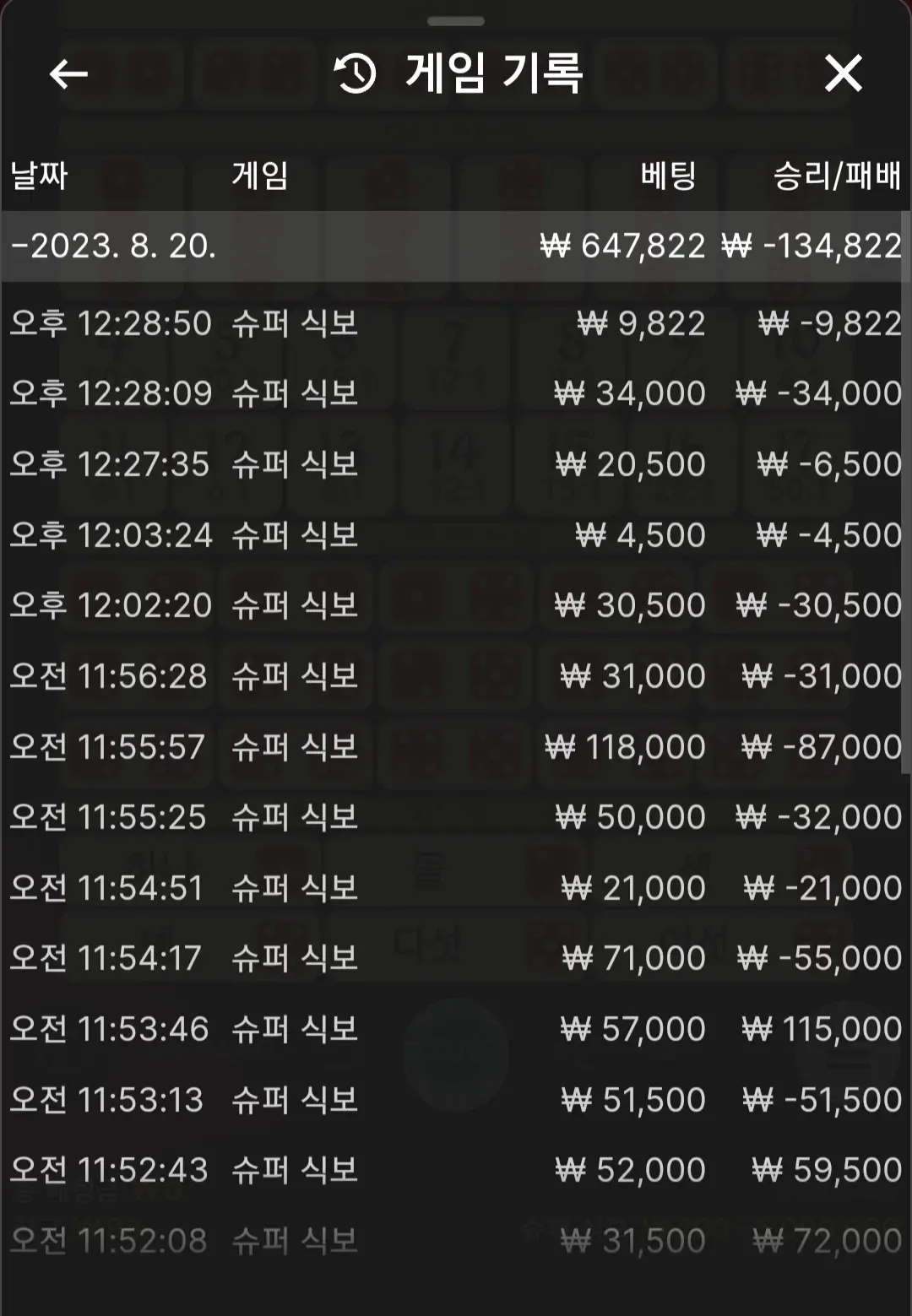Go back using the left arrow
Screen dimensions: 912x1316
click(68, 74)
